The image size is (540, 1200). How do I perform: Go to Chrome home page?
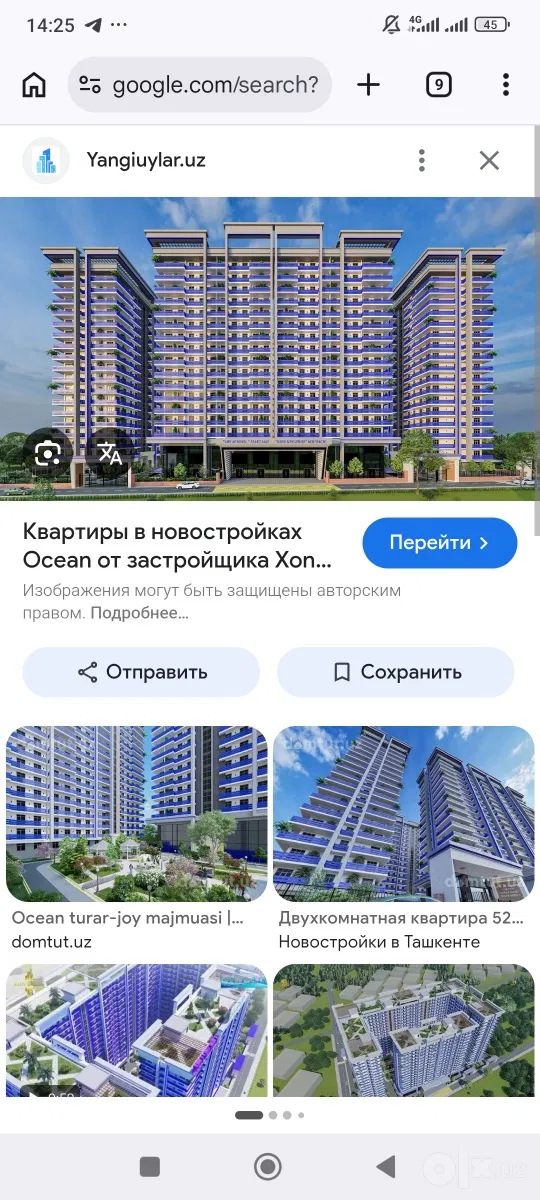pos(34,85)
